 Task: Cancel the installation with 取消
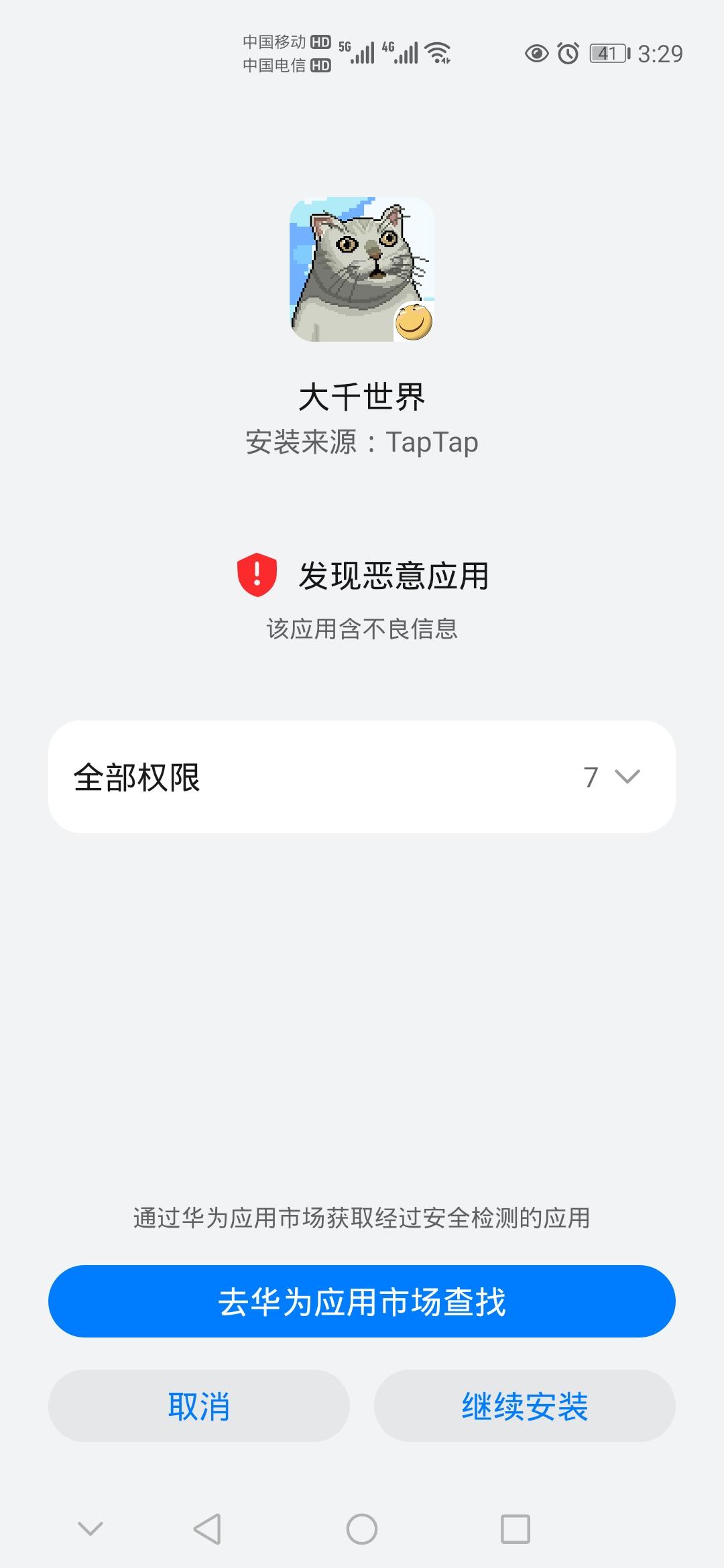pos(199,1406)
